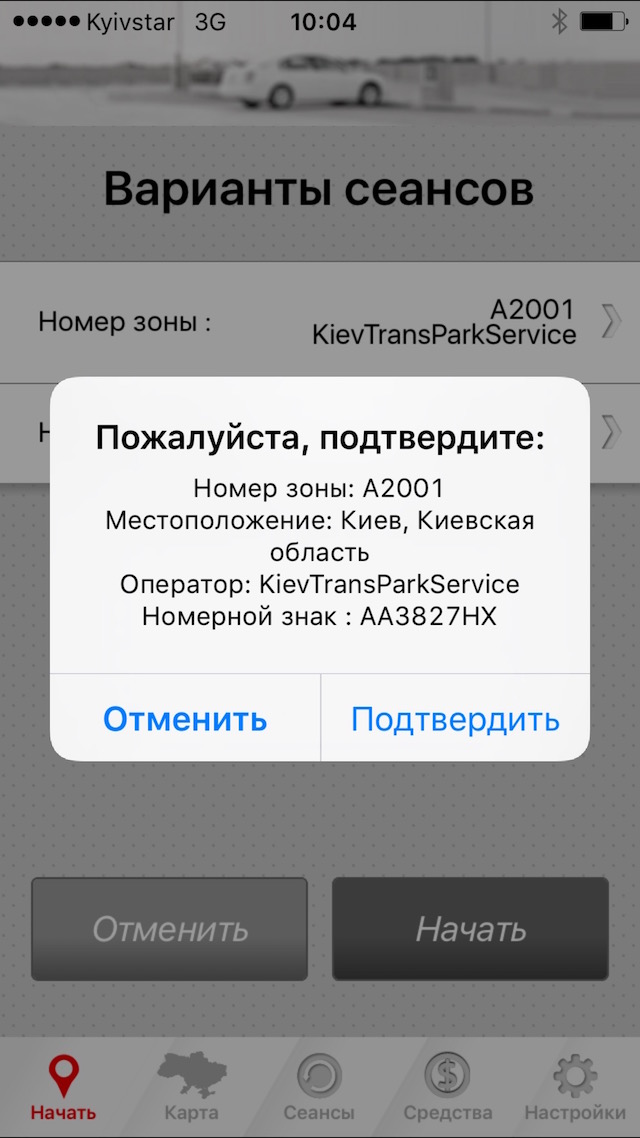Open the Сеансы tab

[319, 1088]
